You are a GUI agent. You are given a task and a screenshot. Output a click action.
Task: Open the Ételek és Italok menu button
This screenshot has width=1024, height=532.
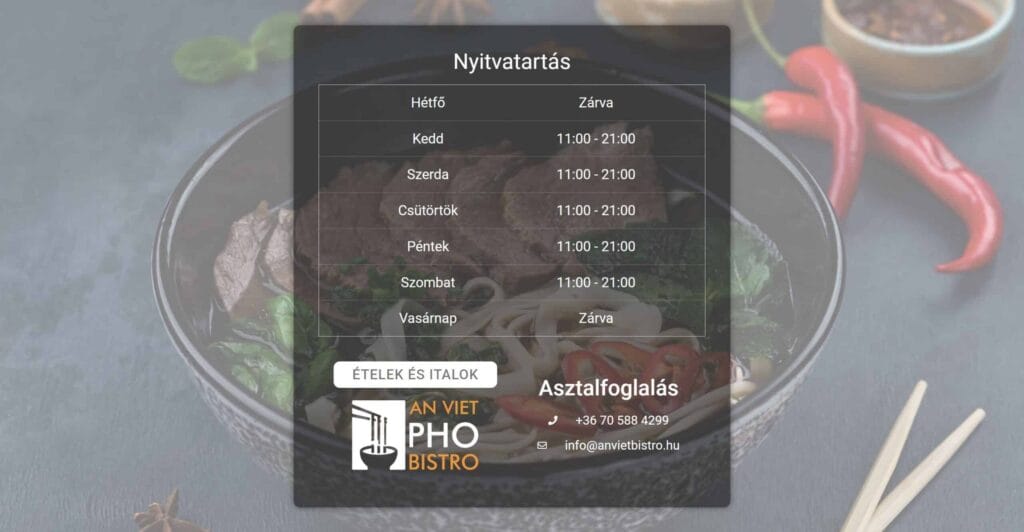pos(415,375)
